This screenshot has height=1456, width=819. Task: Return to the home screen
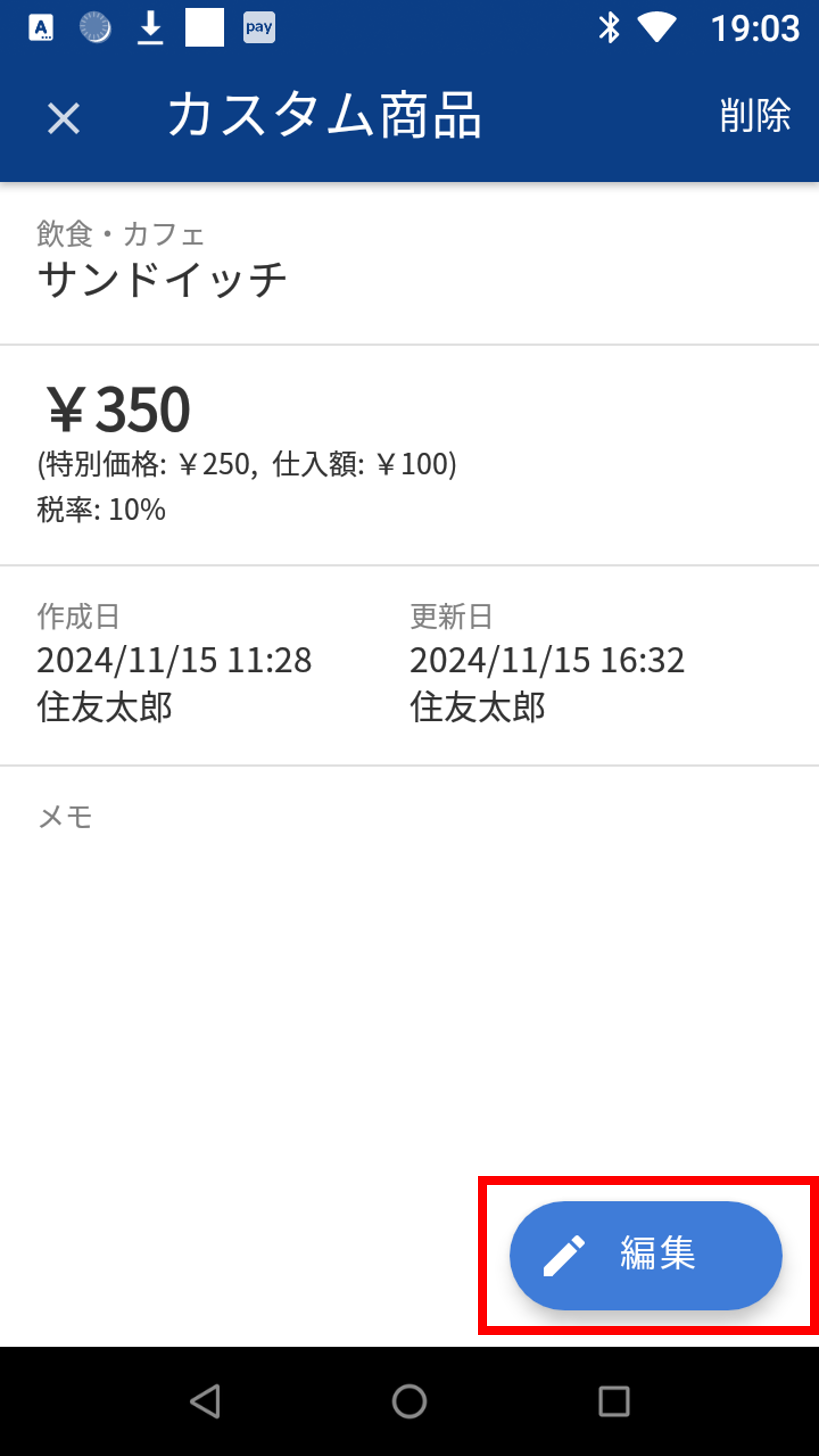coord(409,1401)
